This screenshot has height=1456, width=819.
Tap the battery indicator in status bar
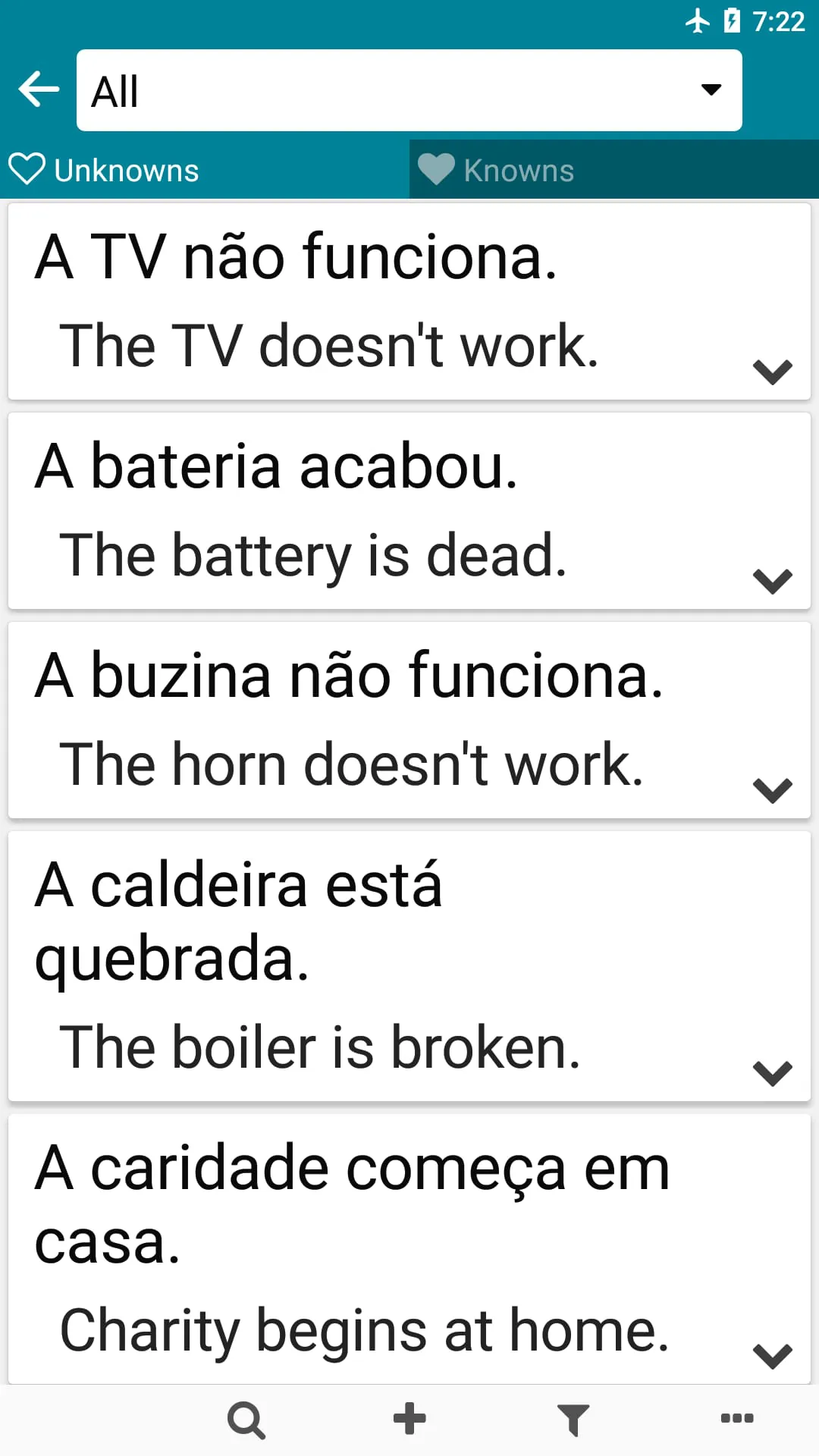coord(730,20)
